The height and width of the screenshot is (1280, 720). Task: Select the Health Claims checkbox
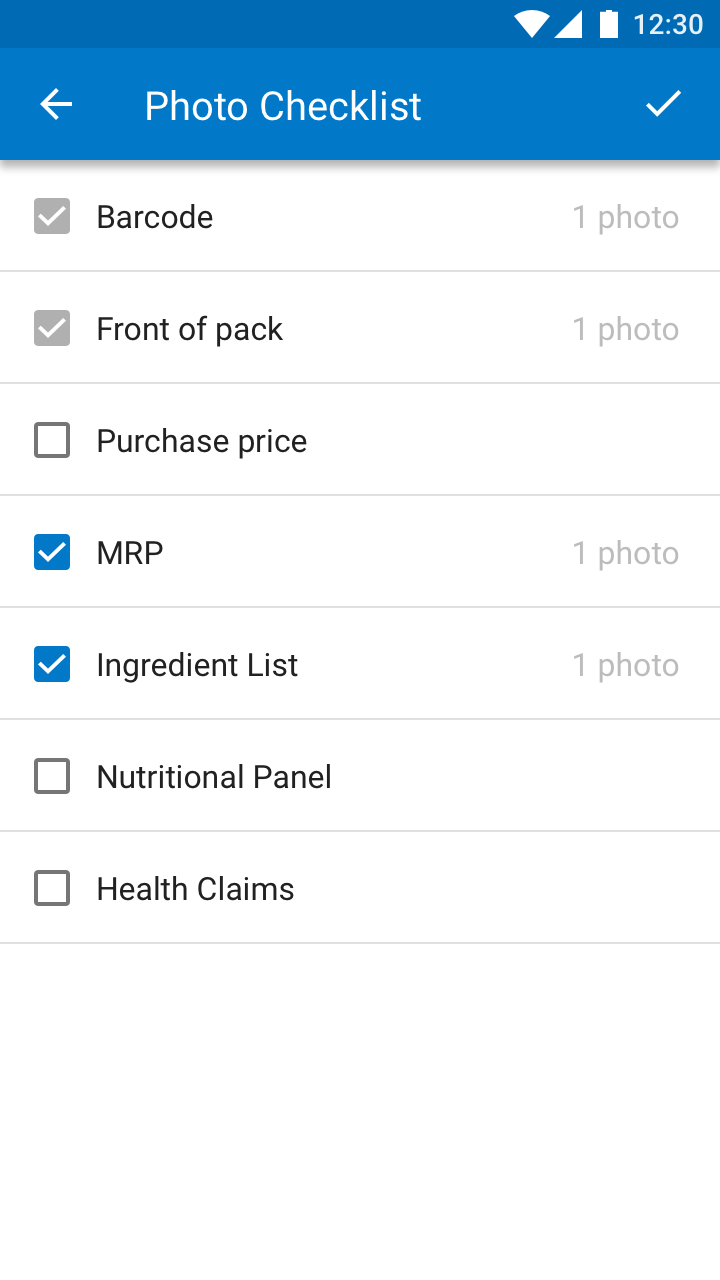[x=52, y=888]
